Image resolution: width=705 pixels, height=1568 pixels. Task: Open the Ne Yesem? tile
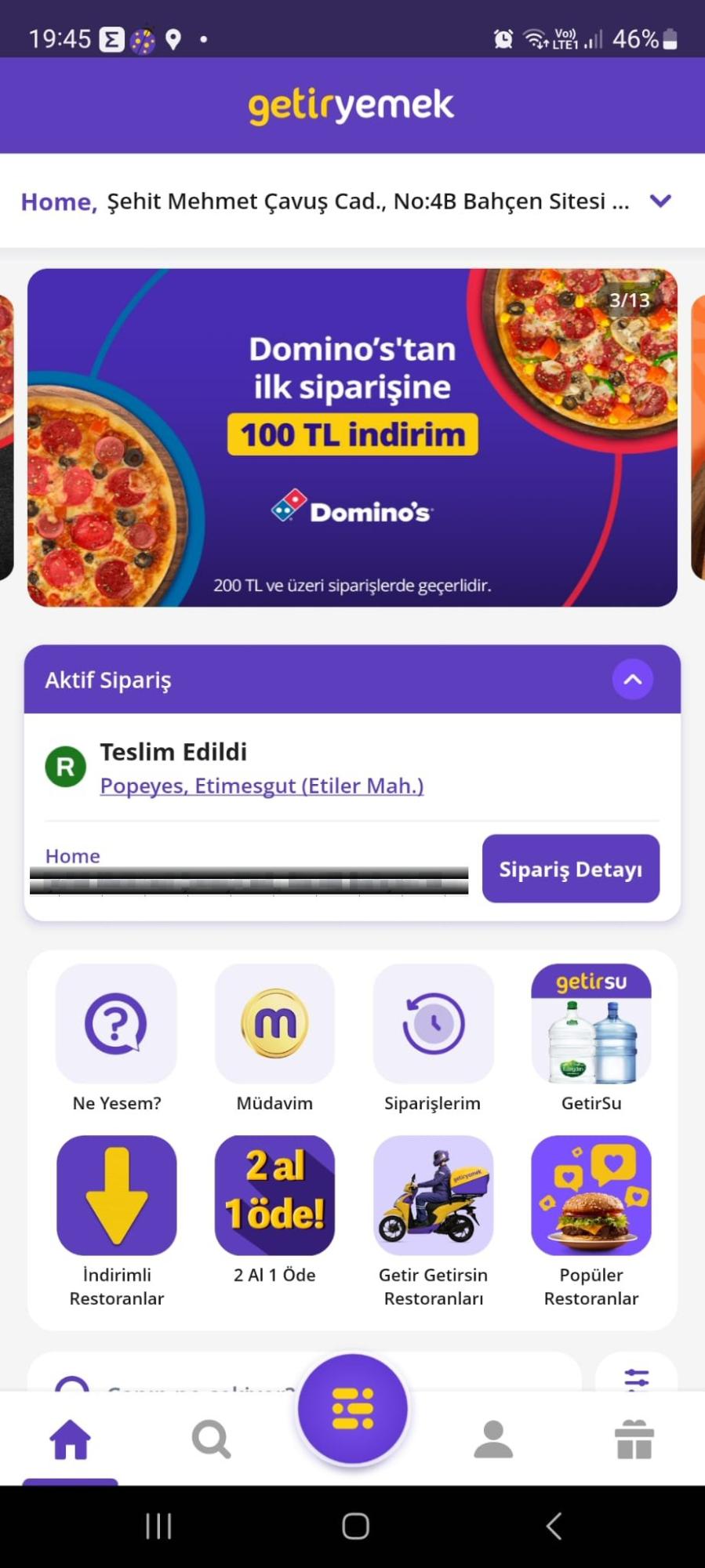116,1025
